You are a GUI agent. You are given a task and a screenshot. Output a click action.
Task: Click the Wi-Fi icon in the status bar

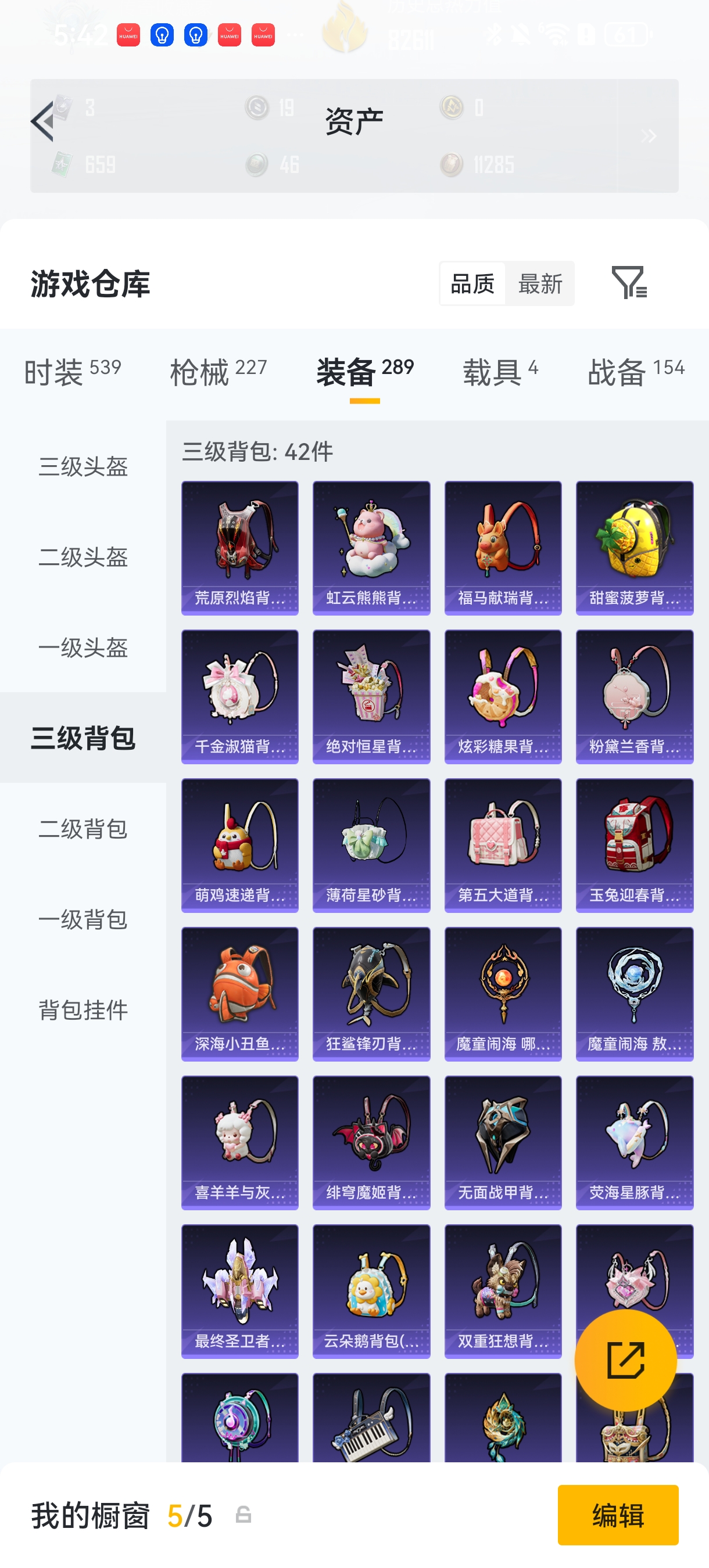[554, 35]
